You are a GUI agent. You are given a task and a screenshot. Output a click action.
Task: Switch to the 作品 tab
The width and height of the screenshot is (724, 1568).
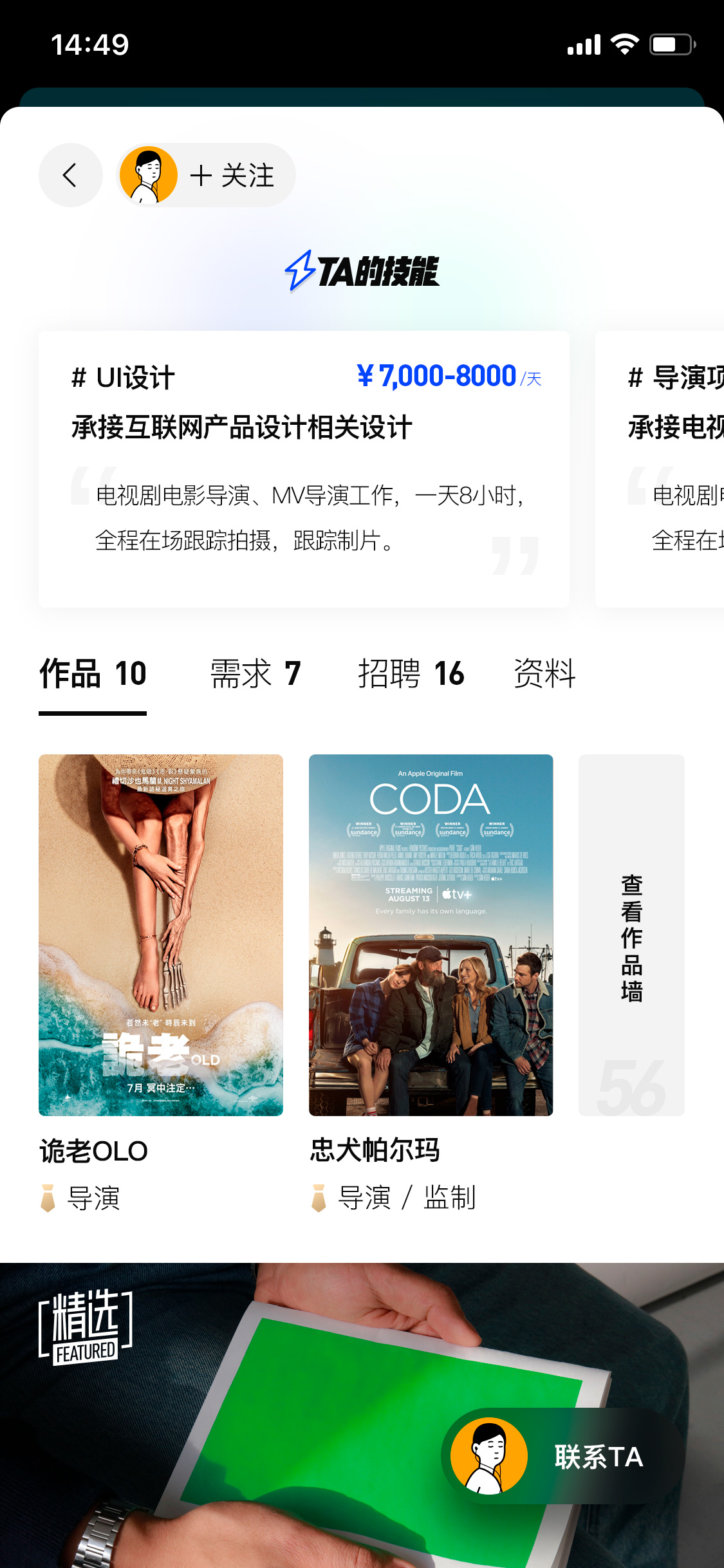coord(93,675)
